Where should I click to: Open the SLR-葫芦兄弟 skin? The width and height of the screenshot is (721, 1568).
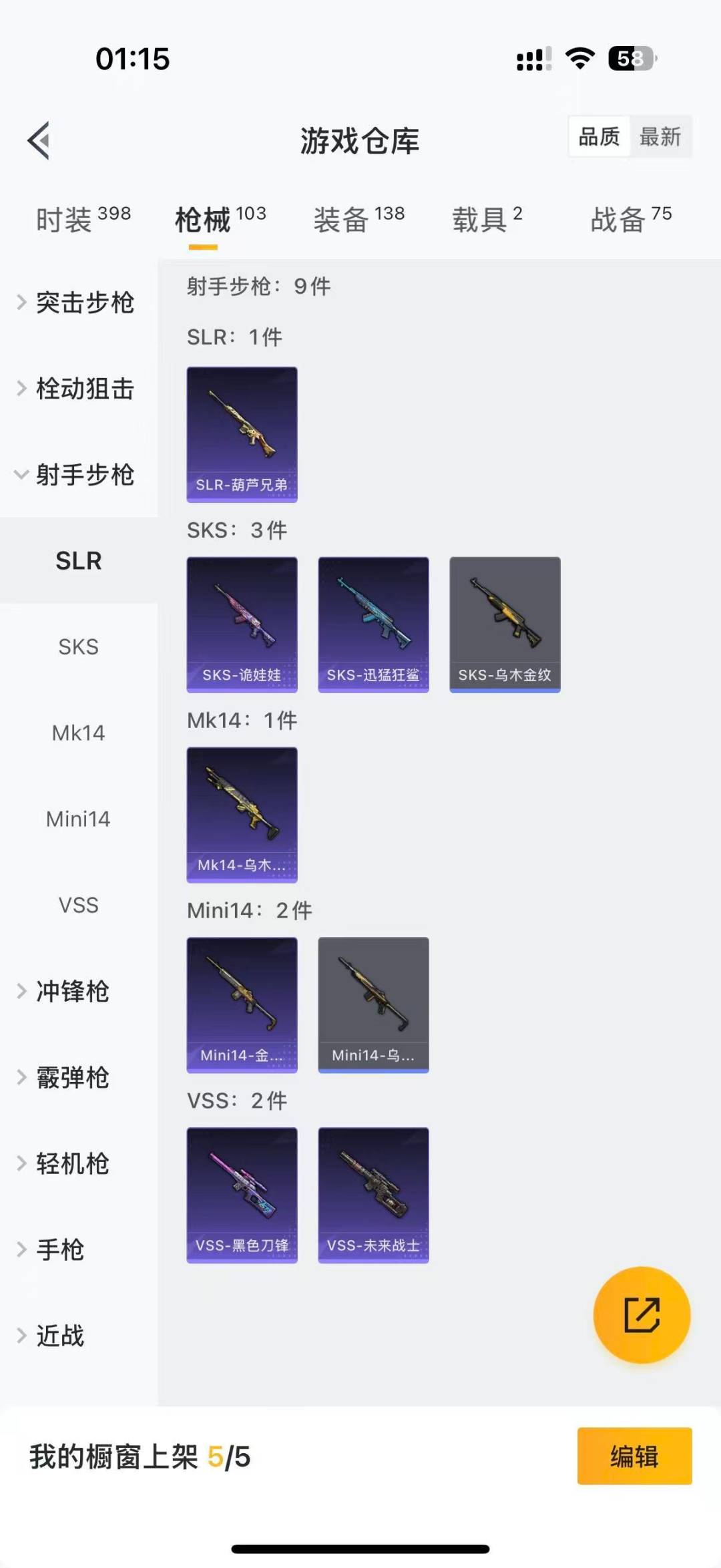pyautogui.click(x=242, y=434)
